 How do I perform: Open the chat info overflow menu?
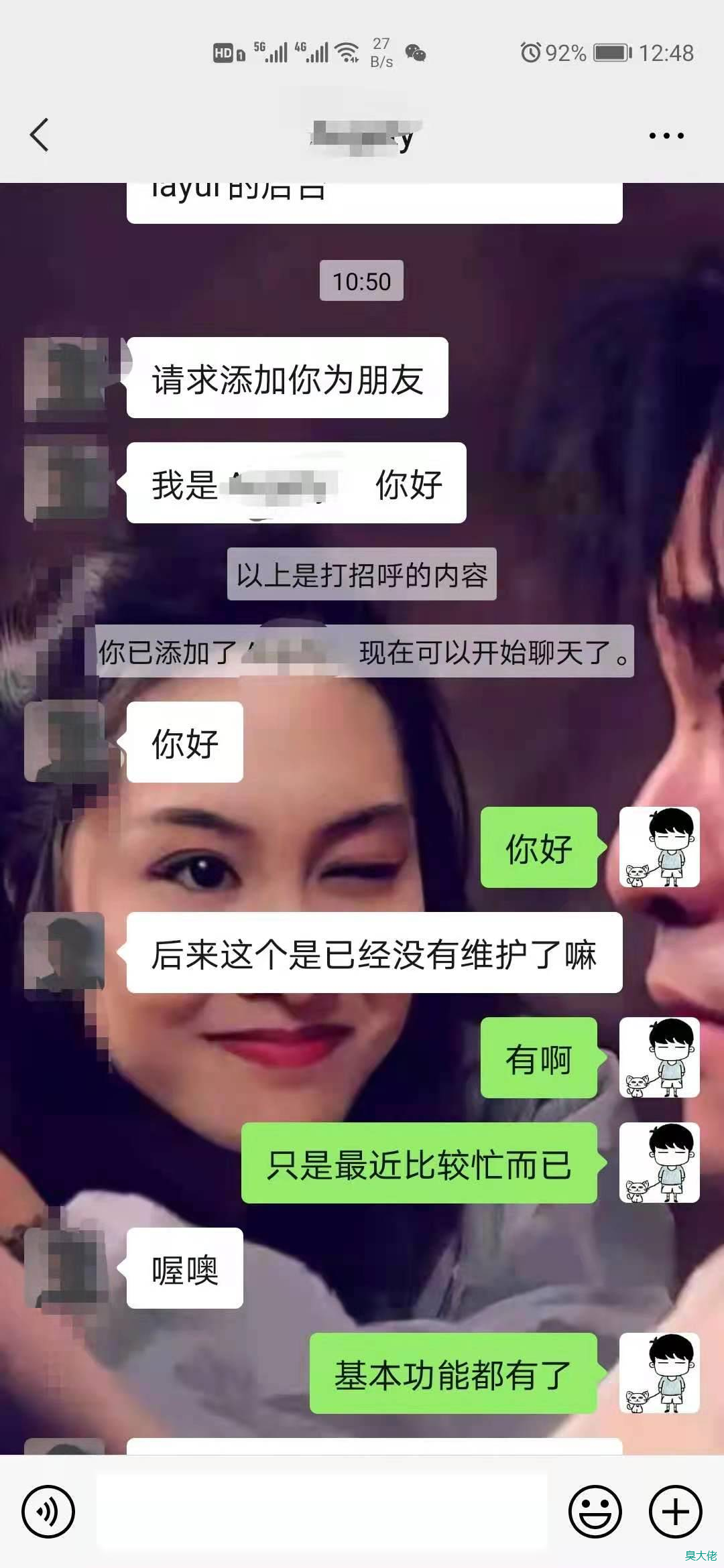(666, 136)
